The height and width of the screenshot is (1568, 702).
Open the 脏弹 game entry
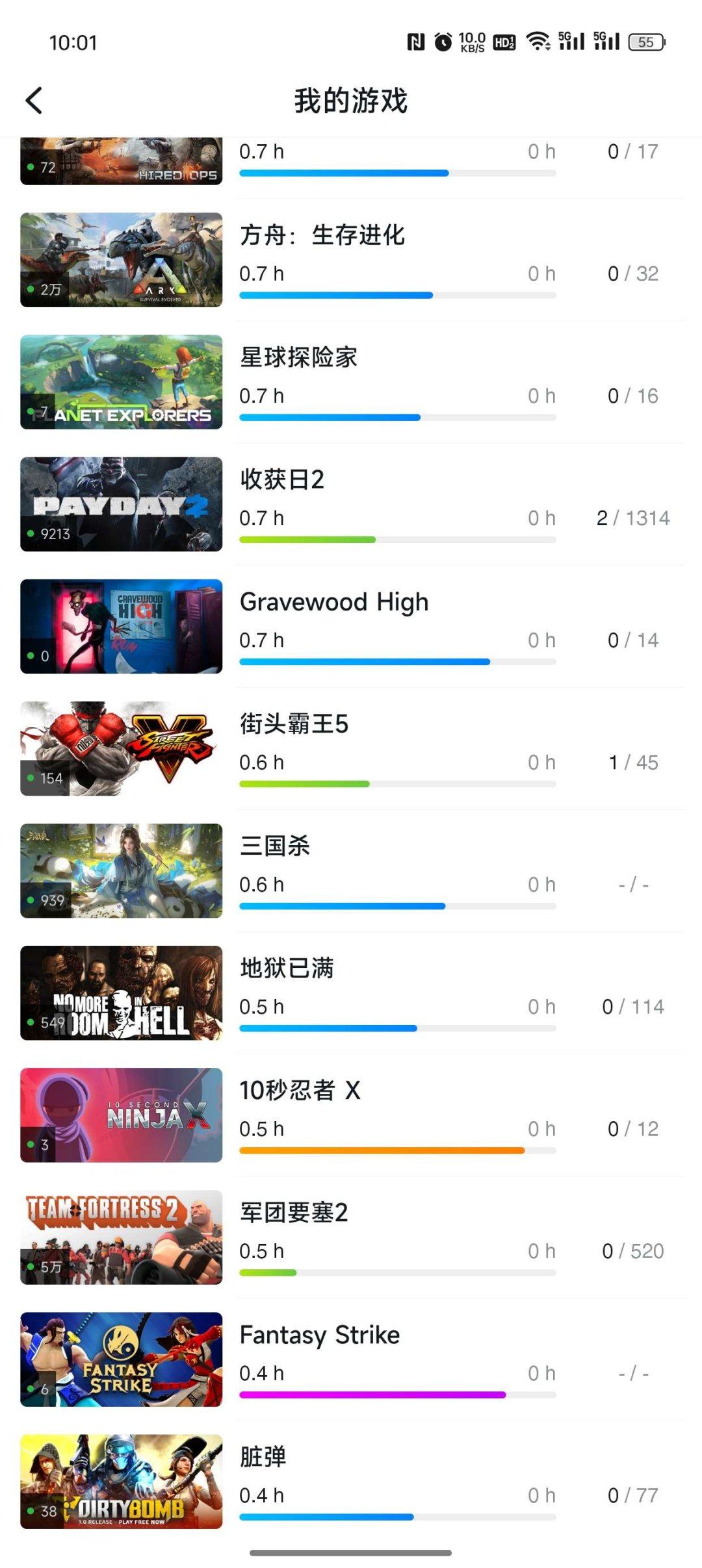pos(351,1481)
